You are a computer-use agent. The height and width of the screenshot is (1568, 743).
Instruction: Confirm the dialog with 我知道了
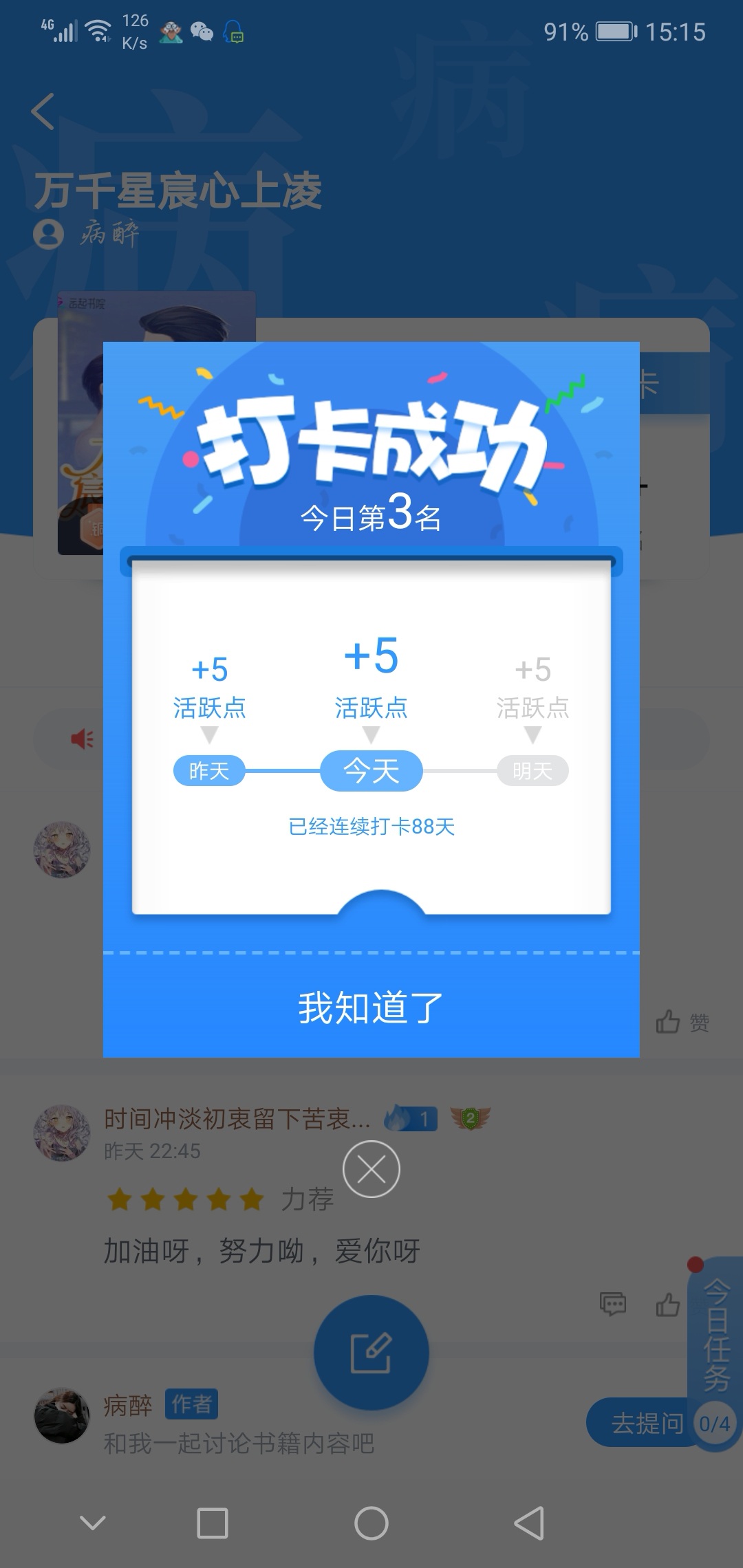pos(371,1008)
